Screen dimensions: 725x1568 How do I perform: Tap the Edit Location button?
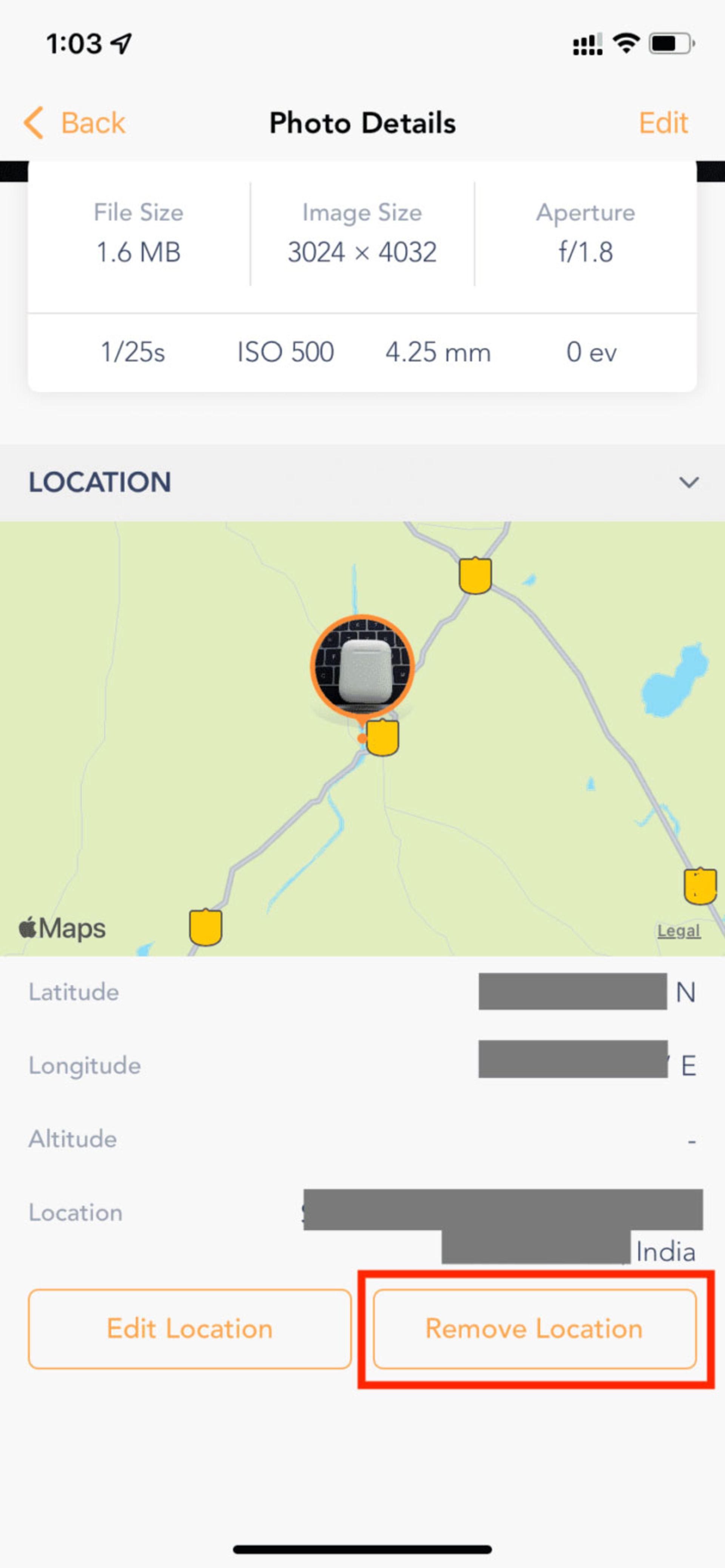click(x=189, y=1329)
